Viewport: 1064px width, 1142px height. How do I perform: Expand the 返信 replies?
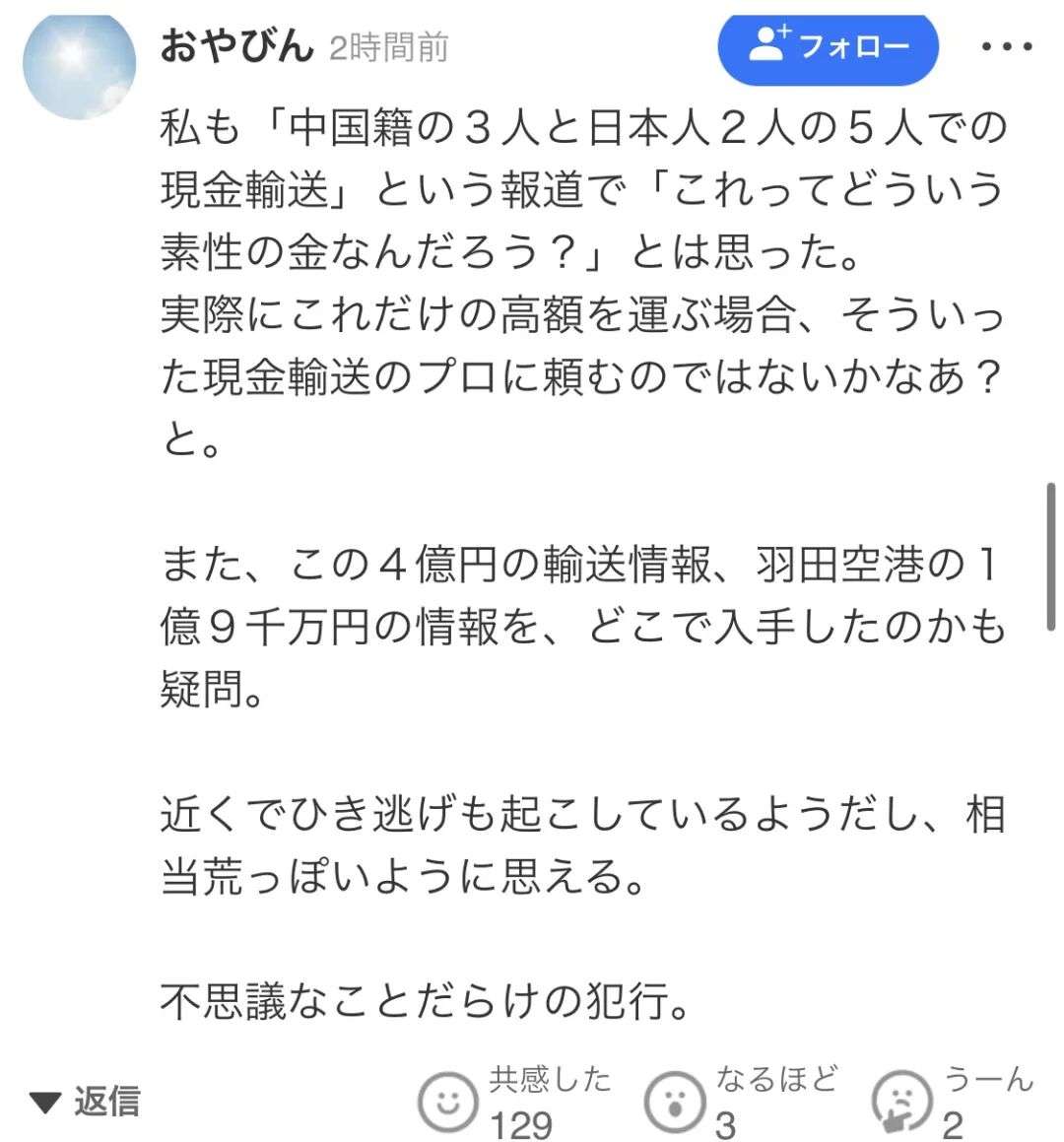click(x=85, y=1101)
